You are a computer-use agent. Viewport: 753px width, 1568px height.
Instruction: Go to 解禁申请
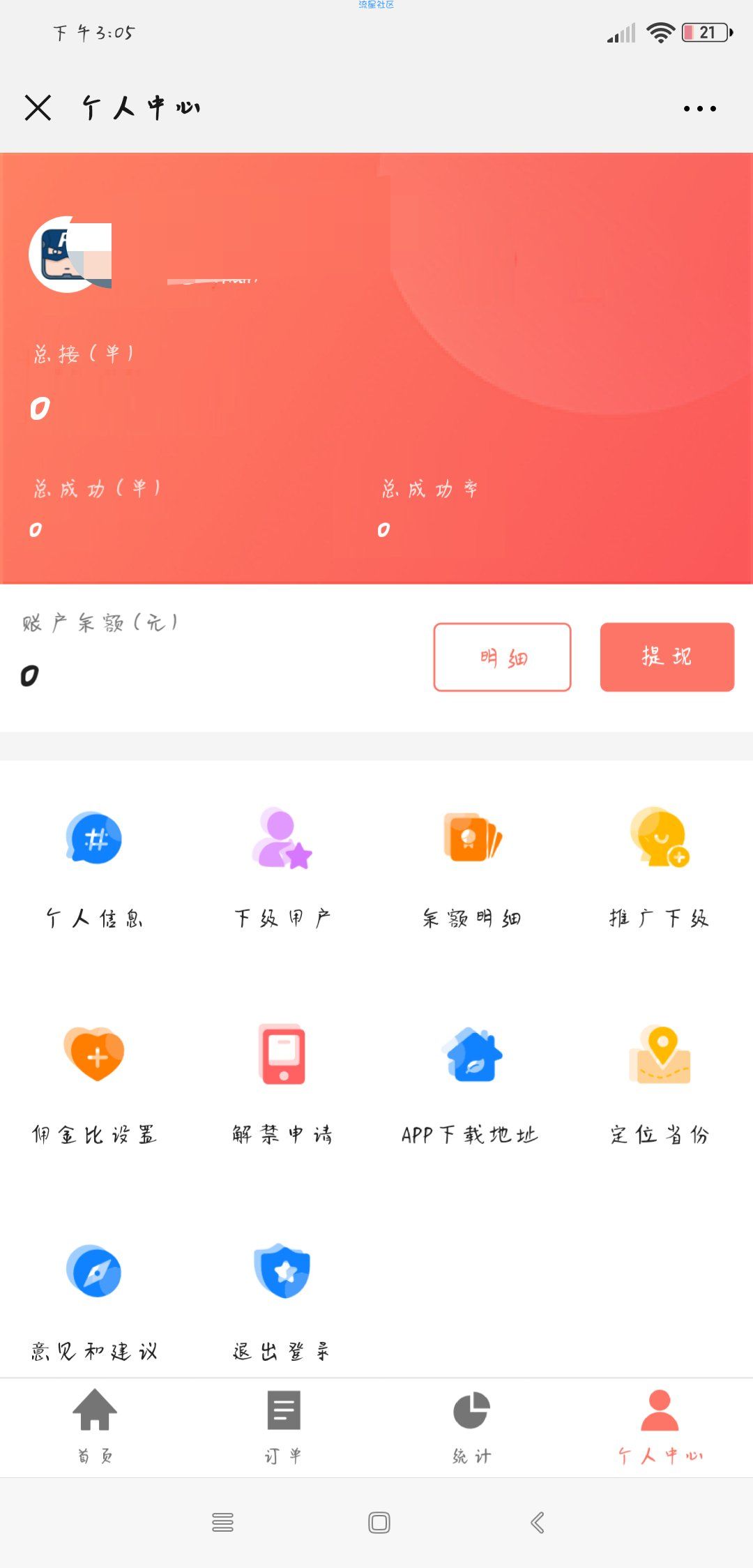[x=282, y=1083]
